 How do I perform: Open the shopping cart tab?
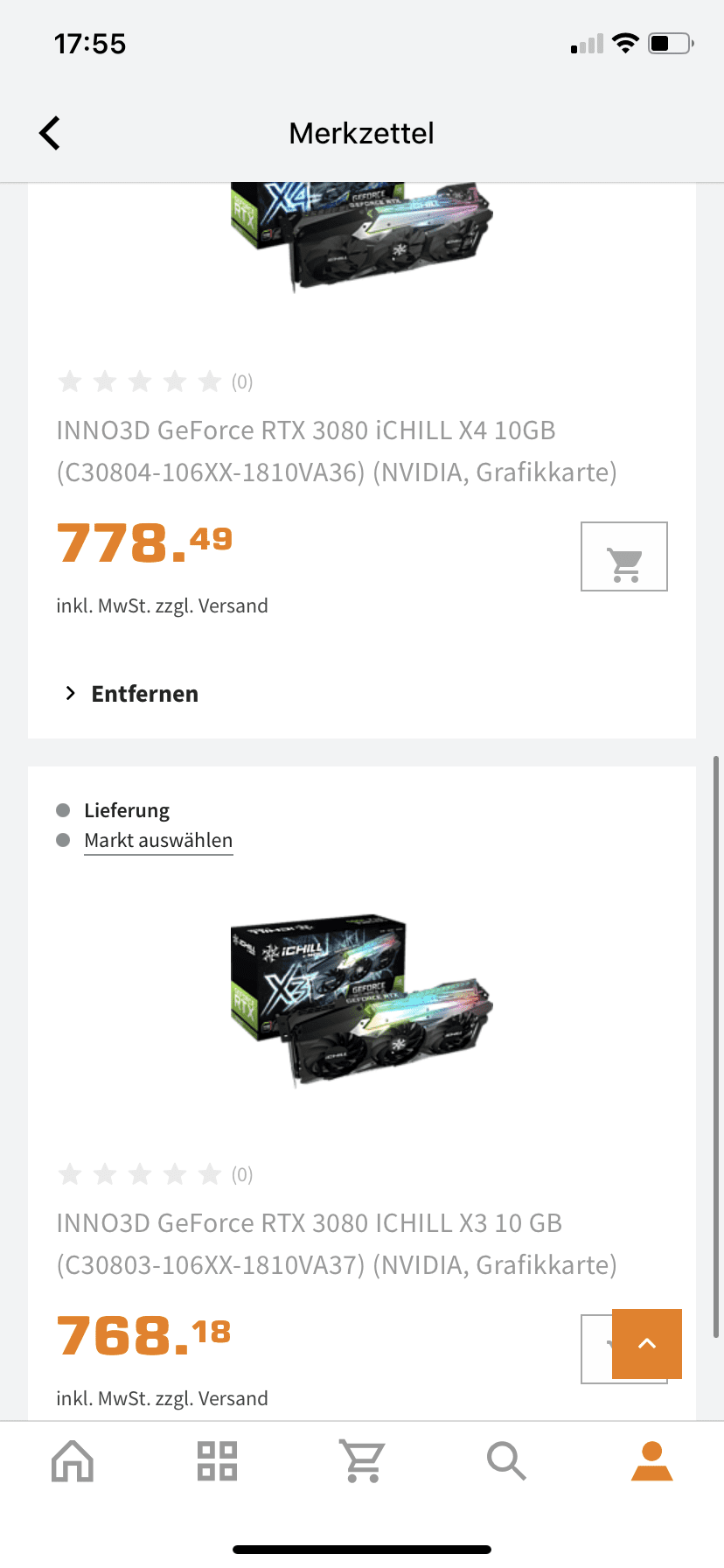click(362, 1461)
